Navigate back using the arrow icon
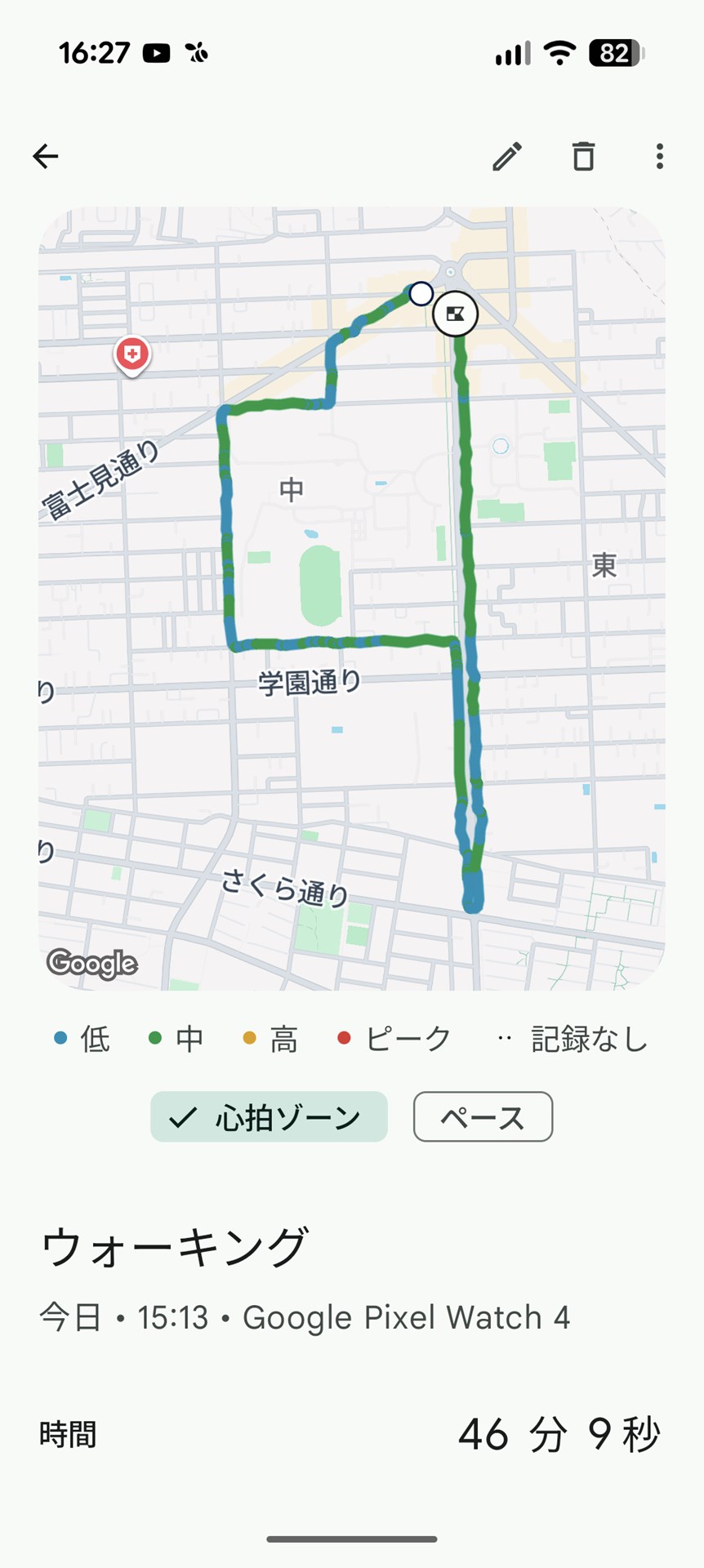This screenshot has width=704, height=1568. [x=47, y=156]
